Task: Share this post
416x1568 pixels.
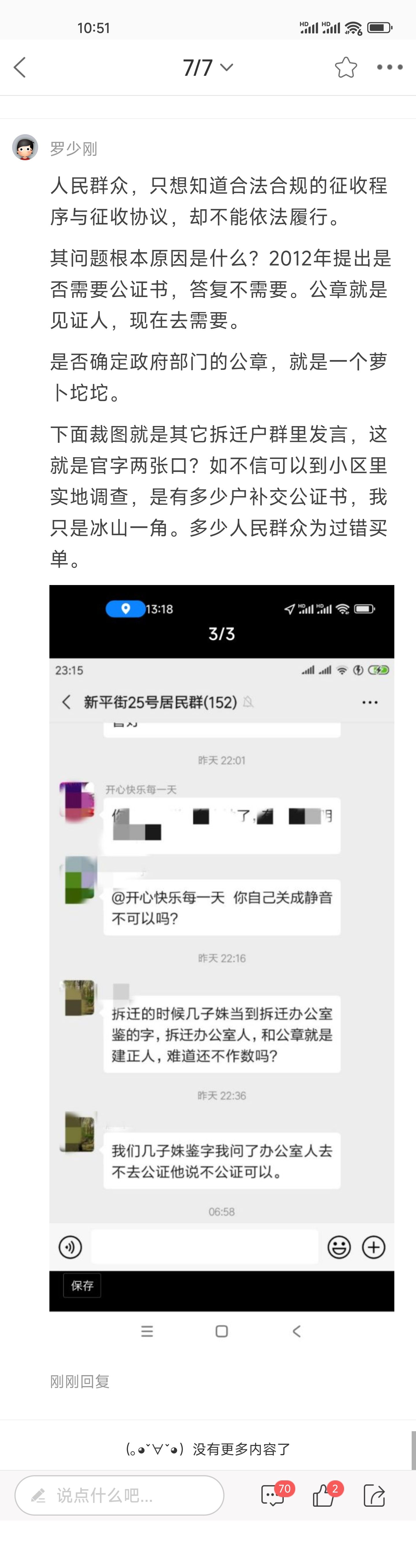Action: [x=374, y=1494]
